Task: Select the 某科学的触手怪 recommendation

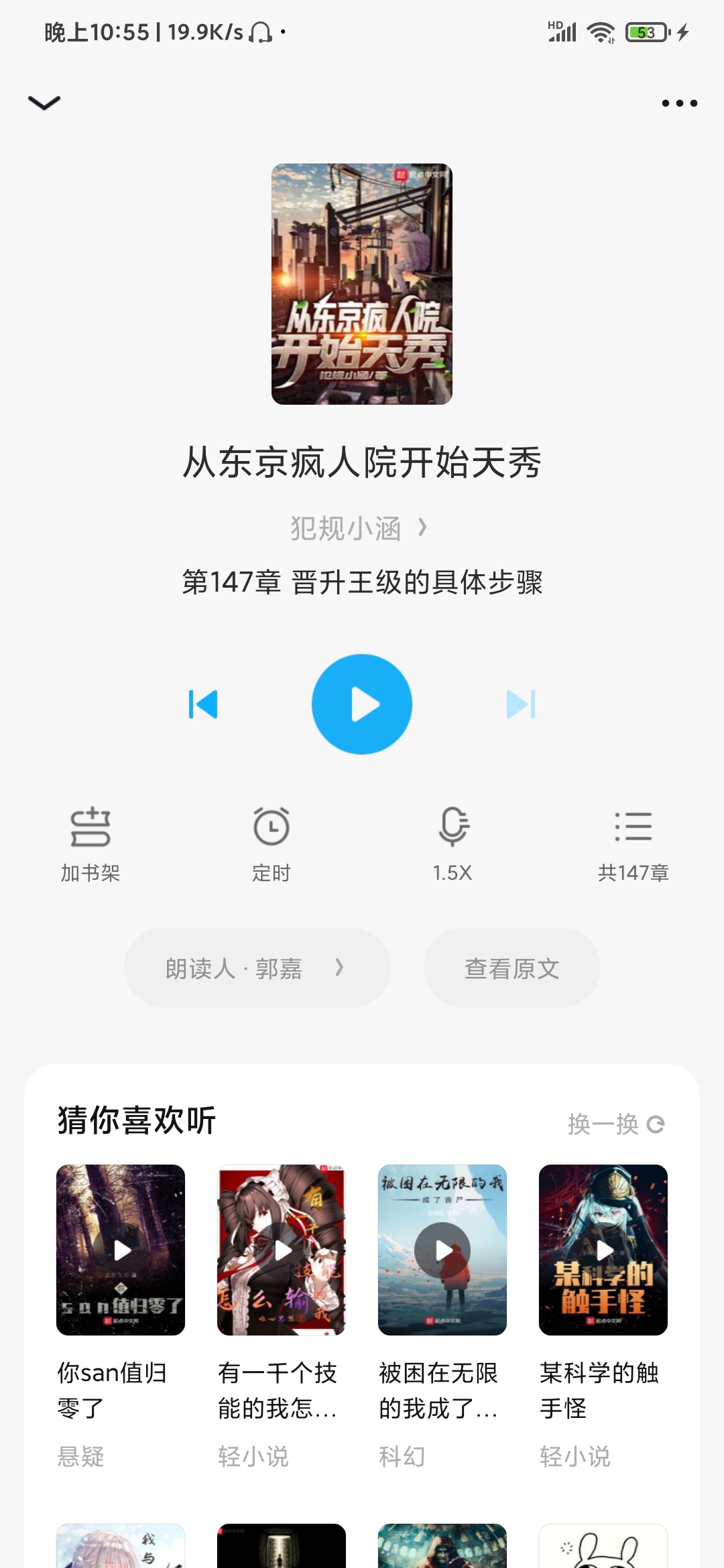Action: [x=603, y=1250]
